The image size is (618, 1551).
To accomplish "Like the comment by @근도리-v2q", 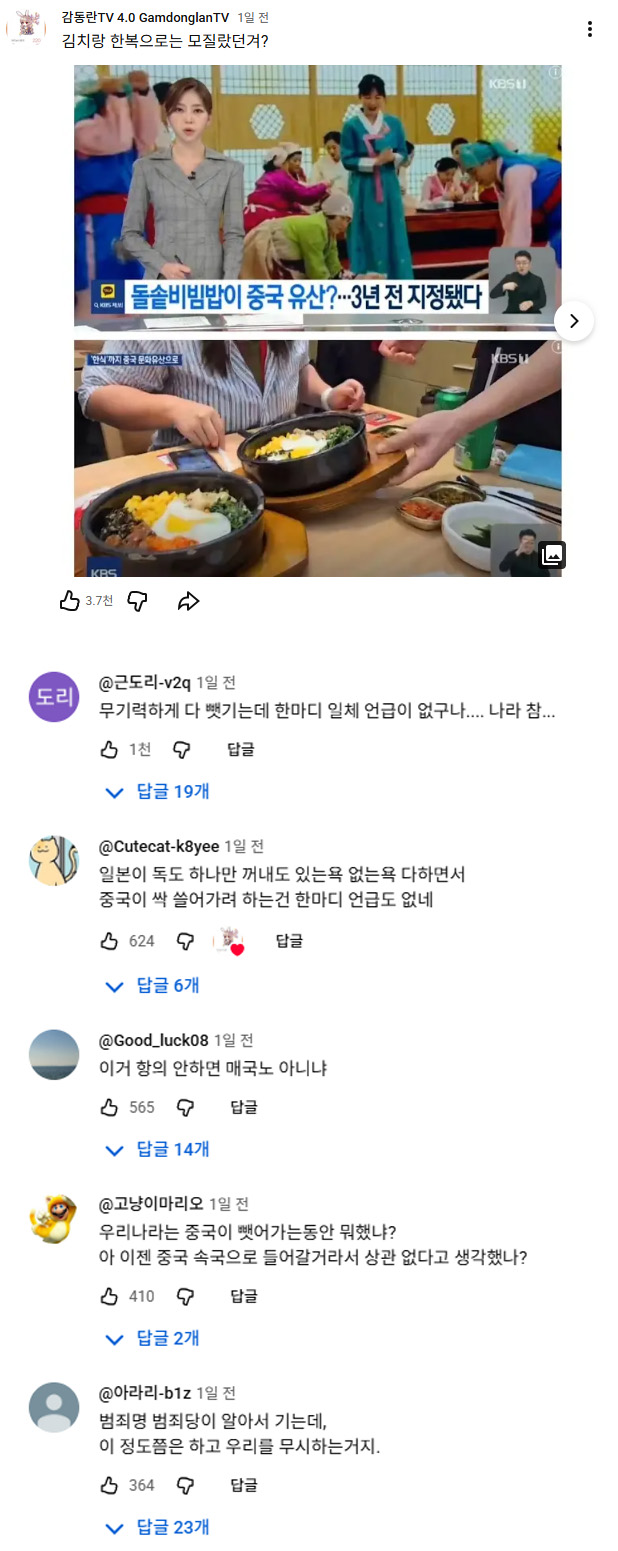I will 110,749.
